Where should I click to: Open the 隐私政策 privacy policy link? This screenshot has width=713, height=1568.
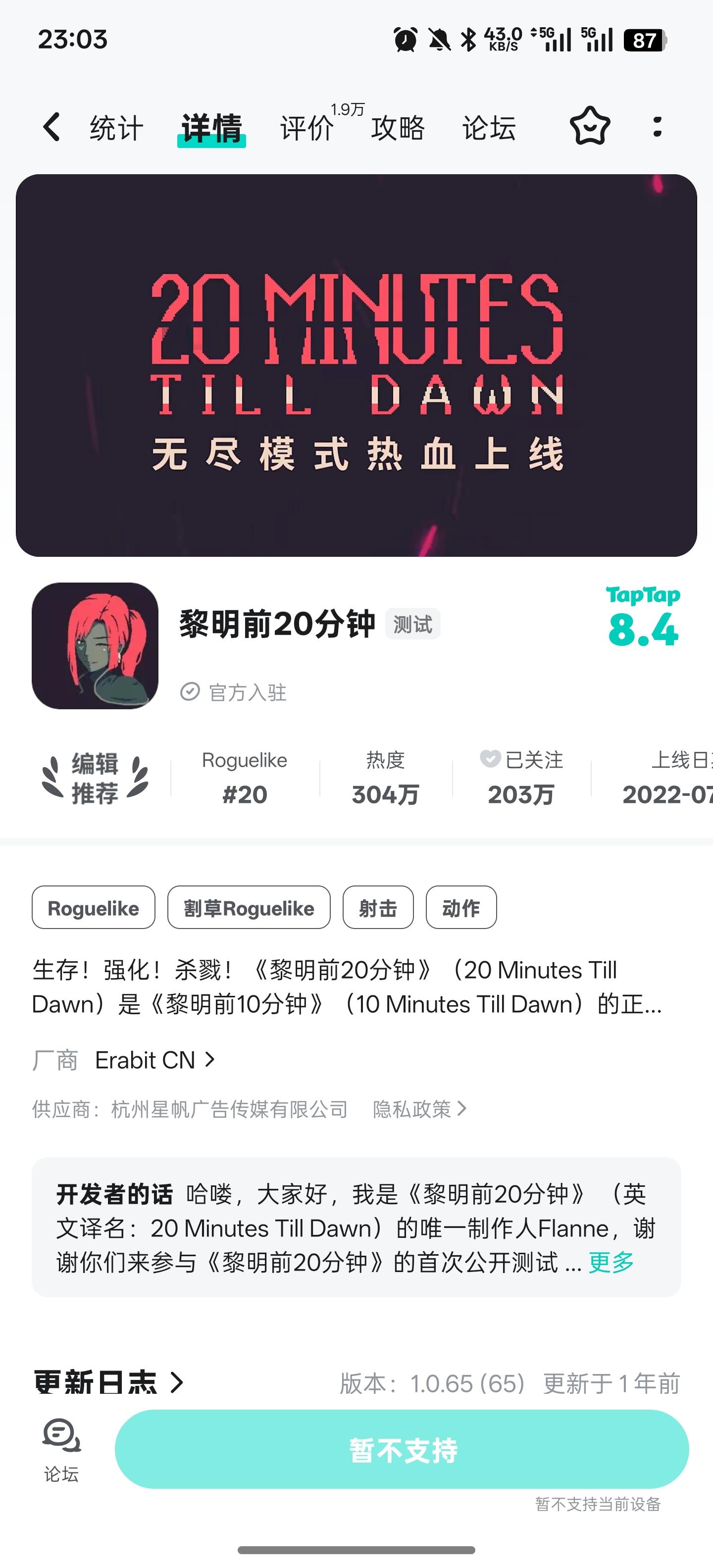click(x=419, y=1109)
